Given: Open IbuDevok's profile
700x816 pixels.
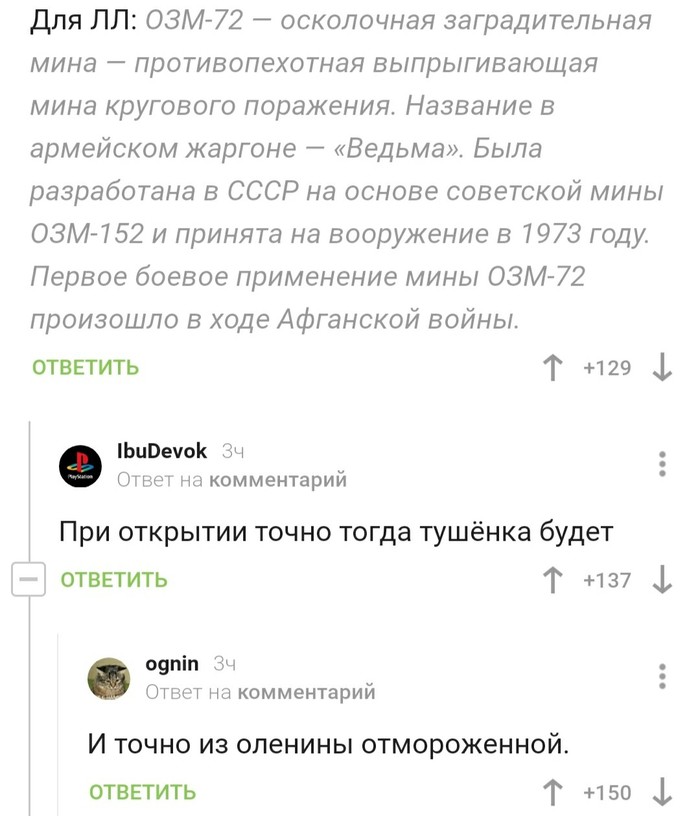Looking at the screenshot, I should tap(162, 452).
